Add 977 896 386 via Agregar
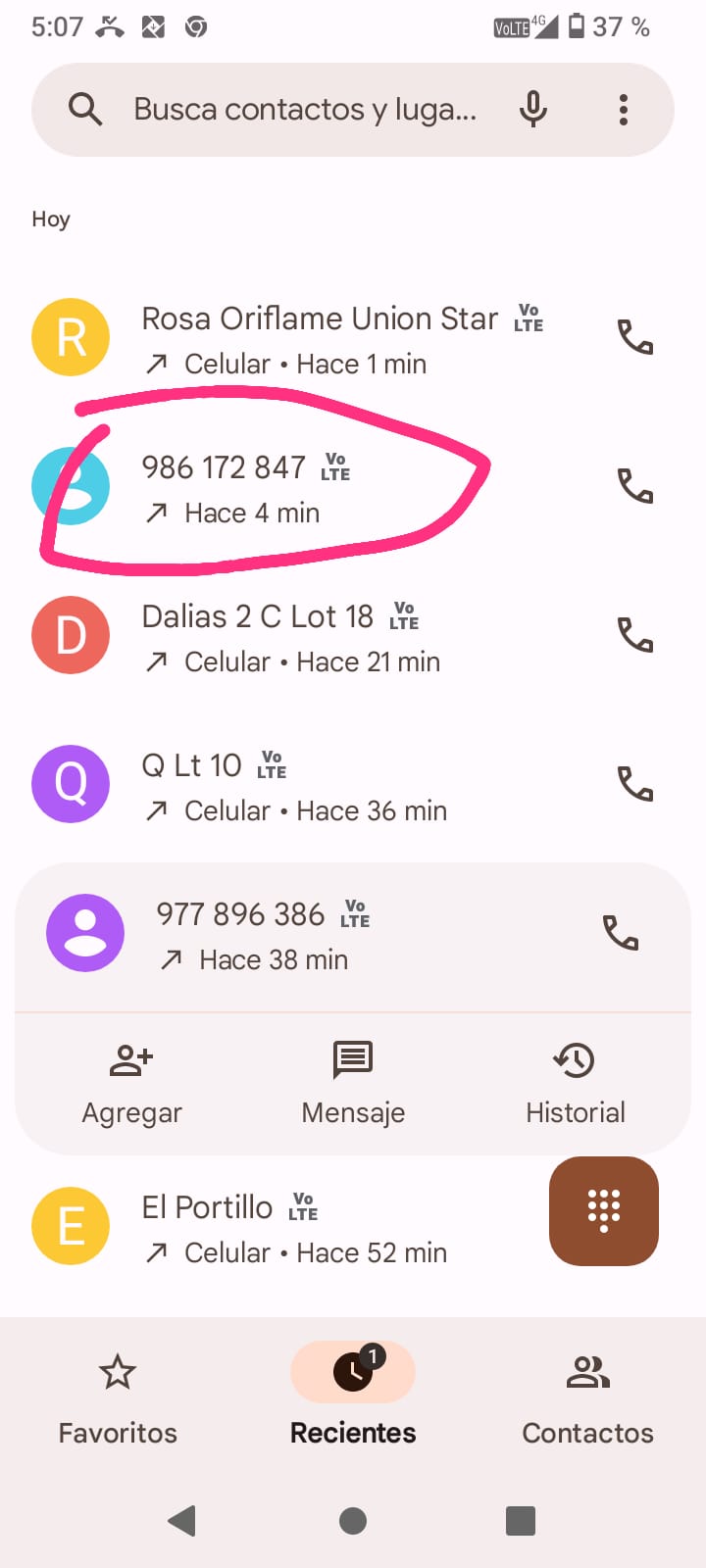The height and width of the screenshot is (1568, 706). pyautogui.click(x=131, y=1083)
